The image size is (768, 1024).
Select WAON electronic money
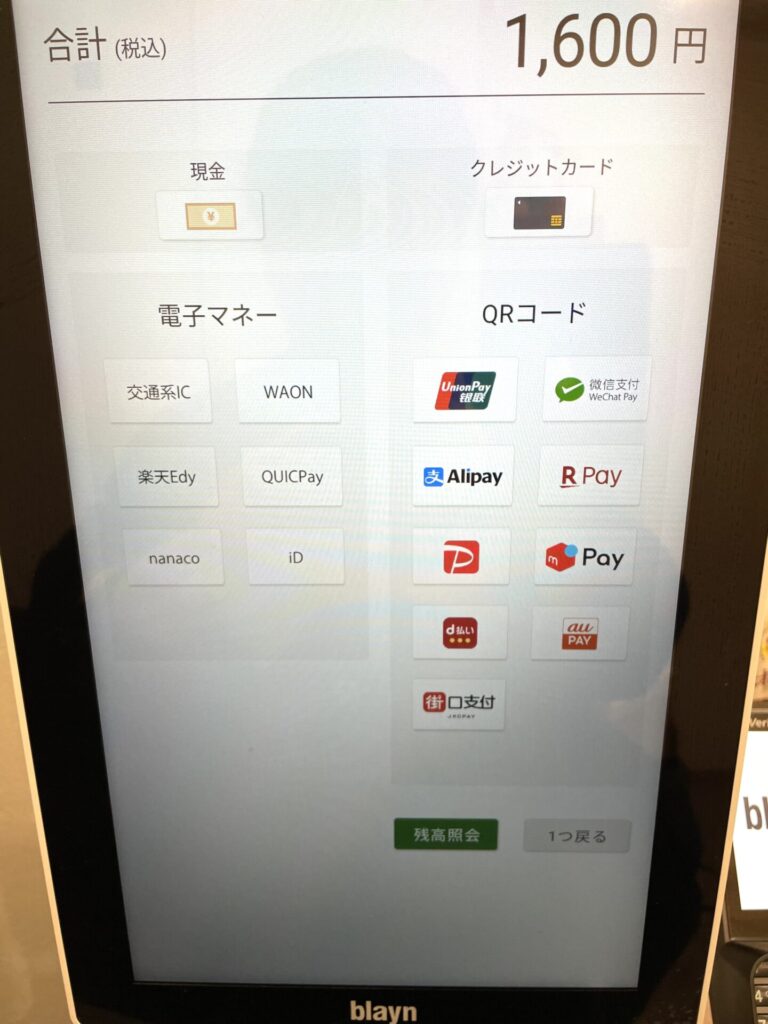pyautogui.click(x=288, y=392)
